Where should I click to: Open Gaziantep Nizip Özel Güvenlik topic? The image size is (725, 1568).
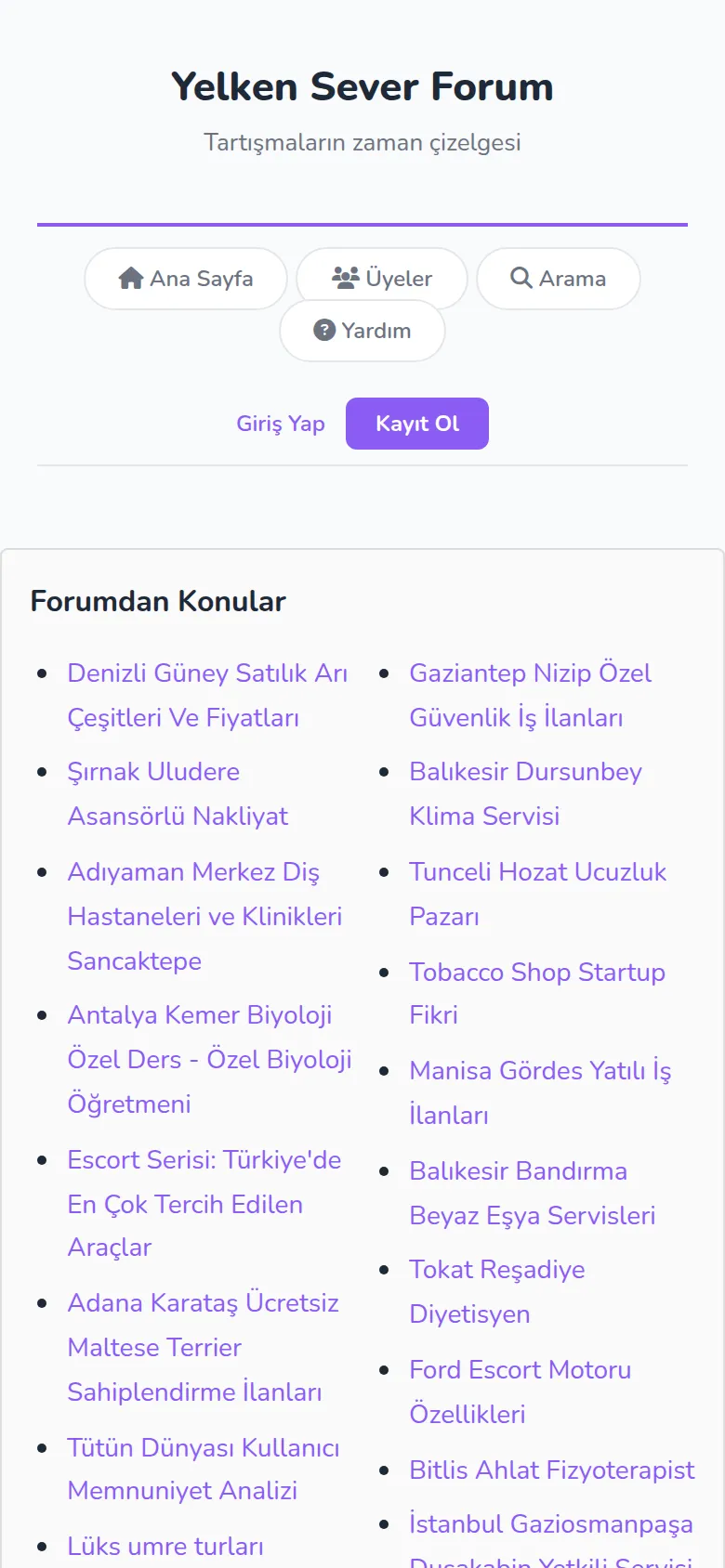coord(530,695)
